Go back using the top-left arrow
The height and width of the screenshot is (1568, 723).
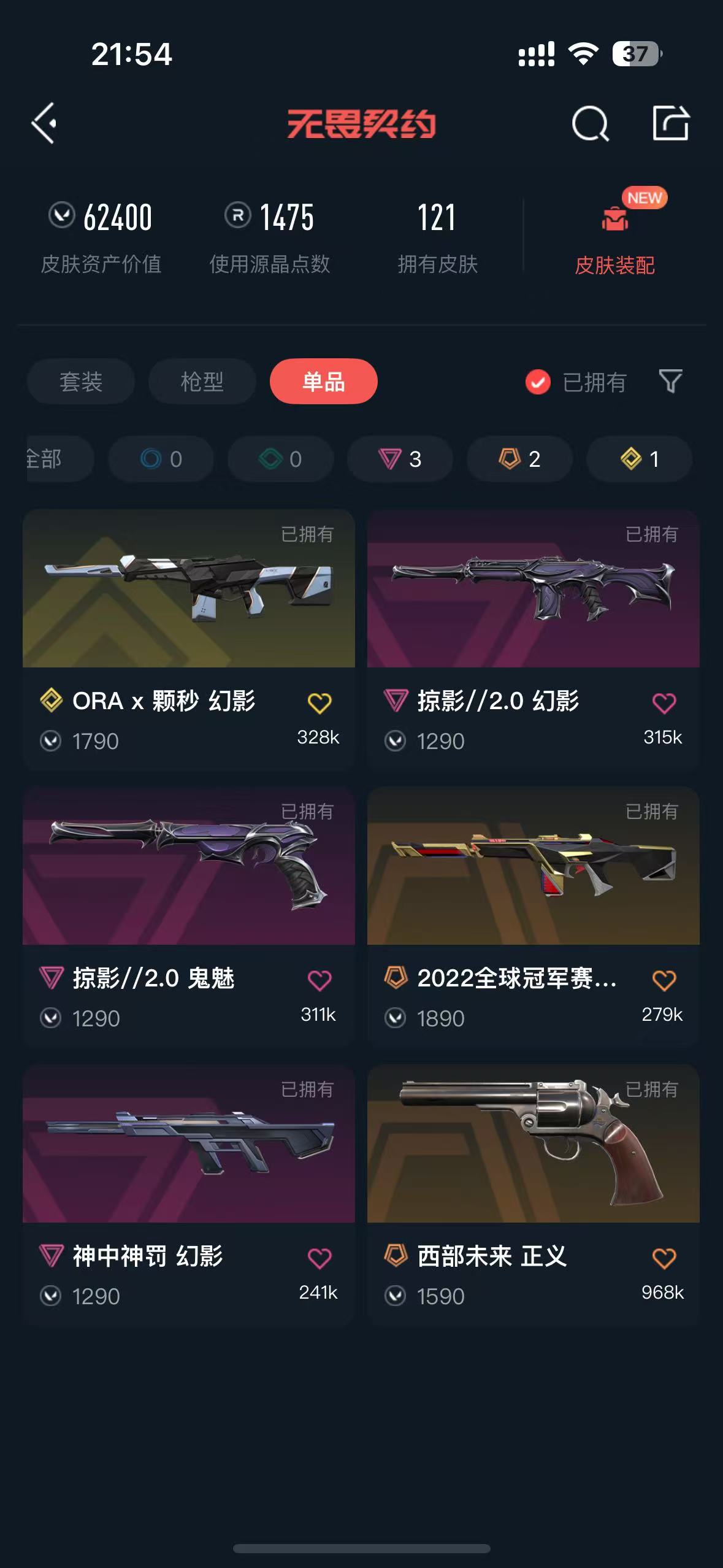coord(44,123)
